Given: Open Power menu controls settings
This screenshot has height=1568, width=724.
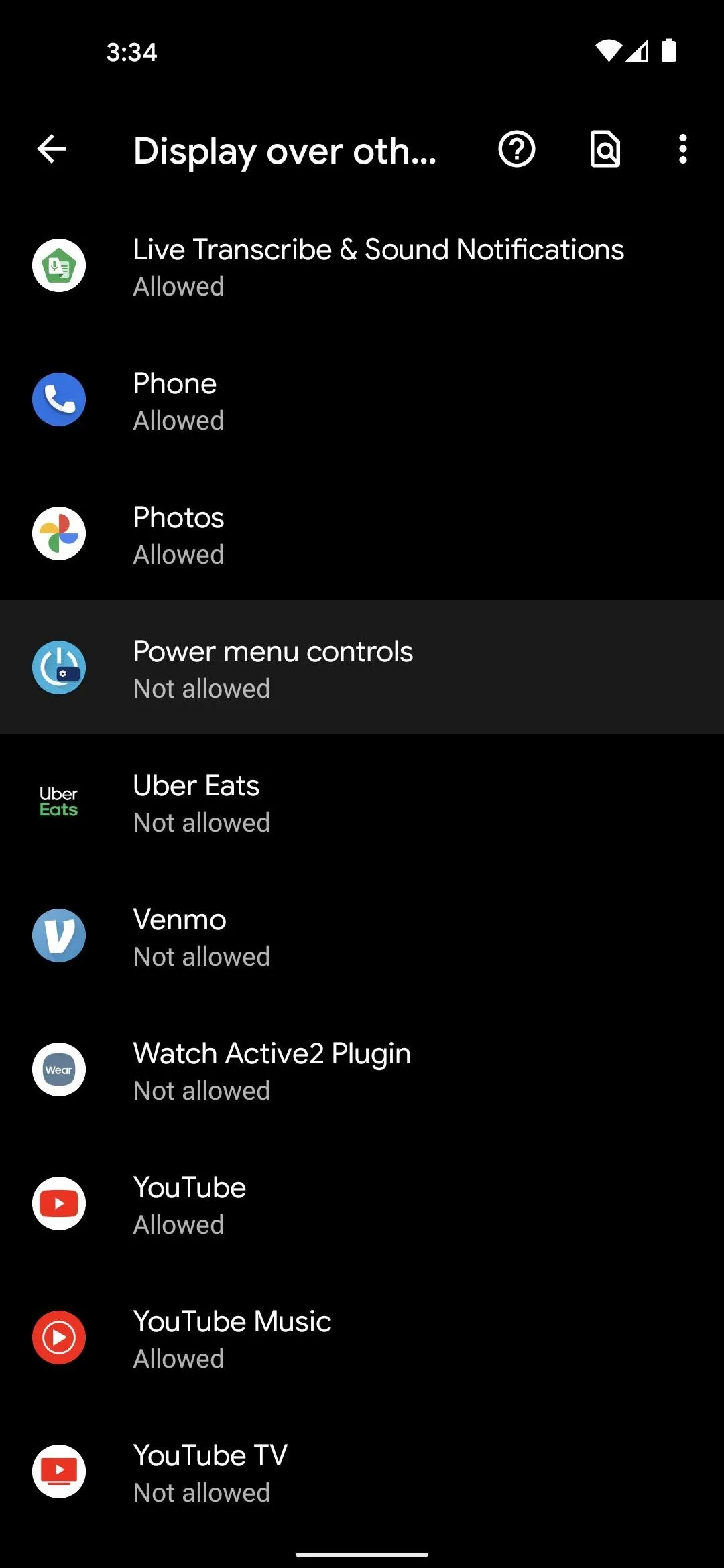Looking at the screenshot, I should [362, 667].
